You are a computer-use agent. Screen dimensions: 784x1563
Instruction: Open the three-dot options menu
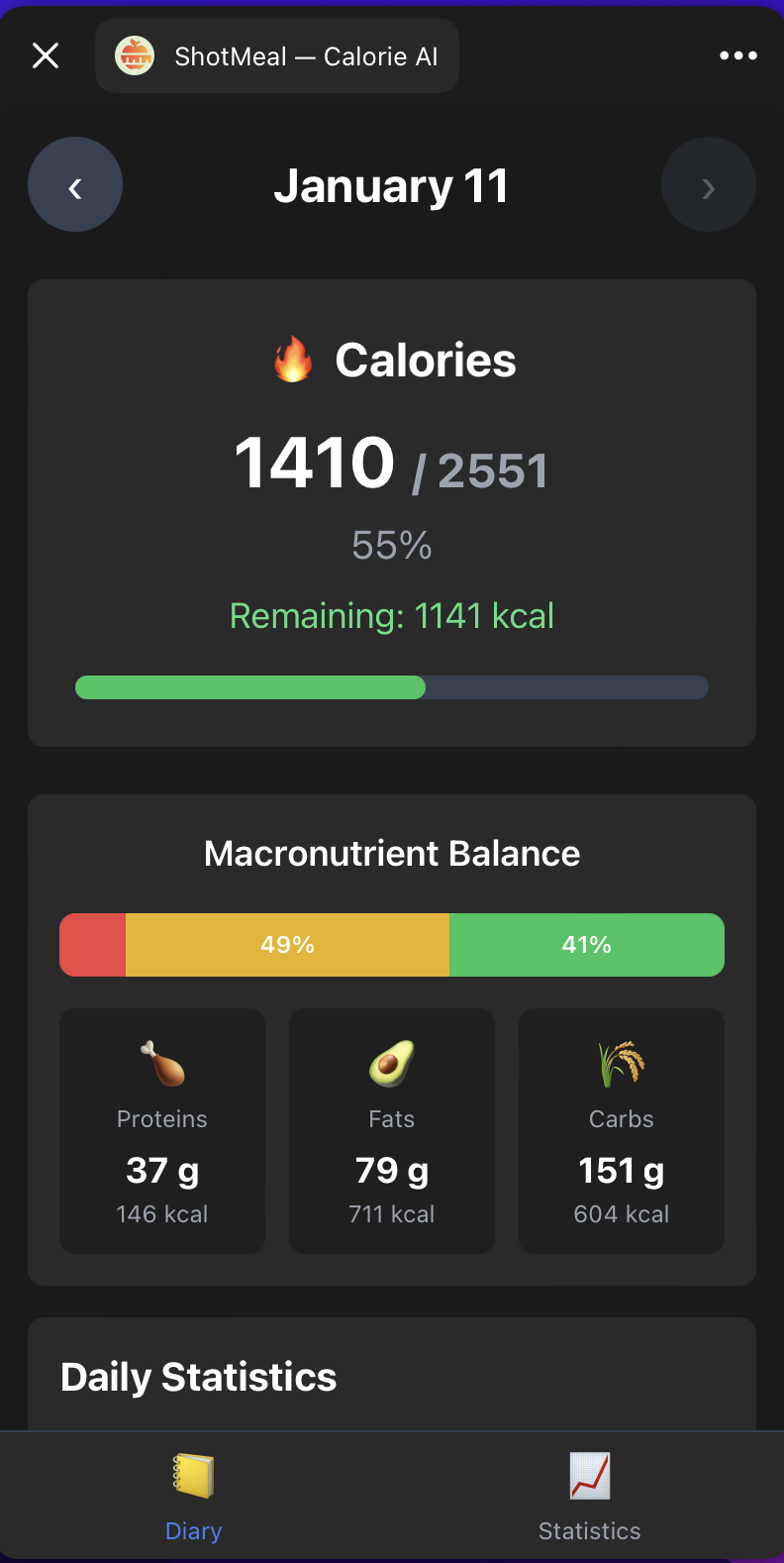click(x=737, y=55)
